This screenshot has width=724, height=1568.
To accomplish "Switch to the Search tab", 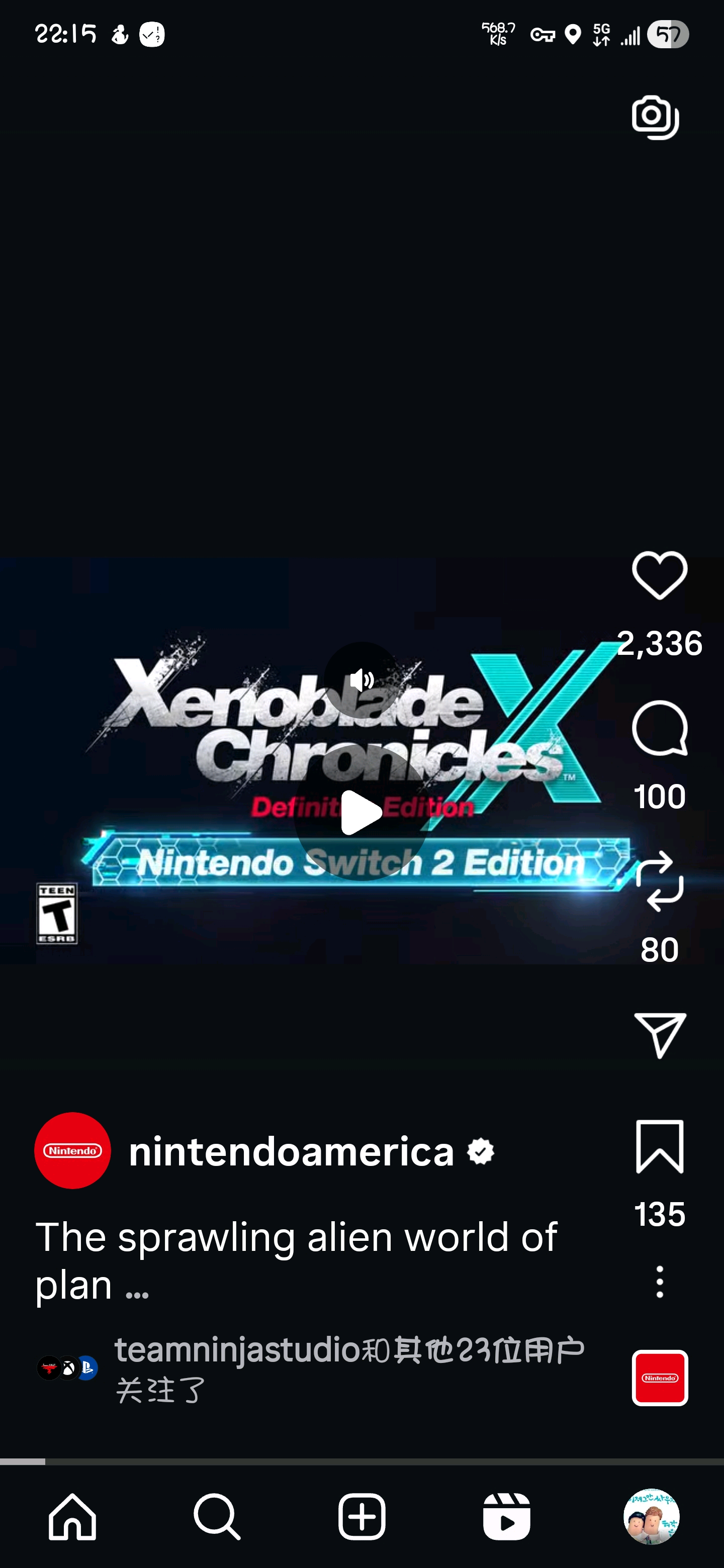I will click(x=217, y=1516).
